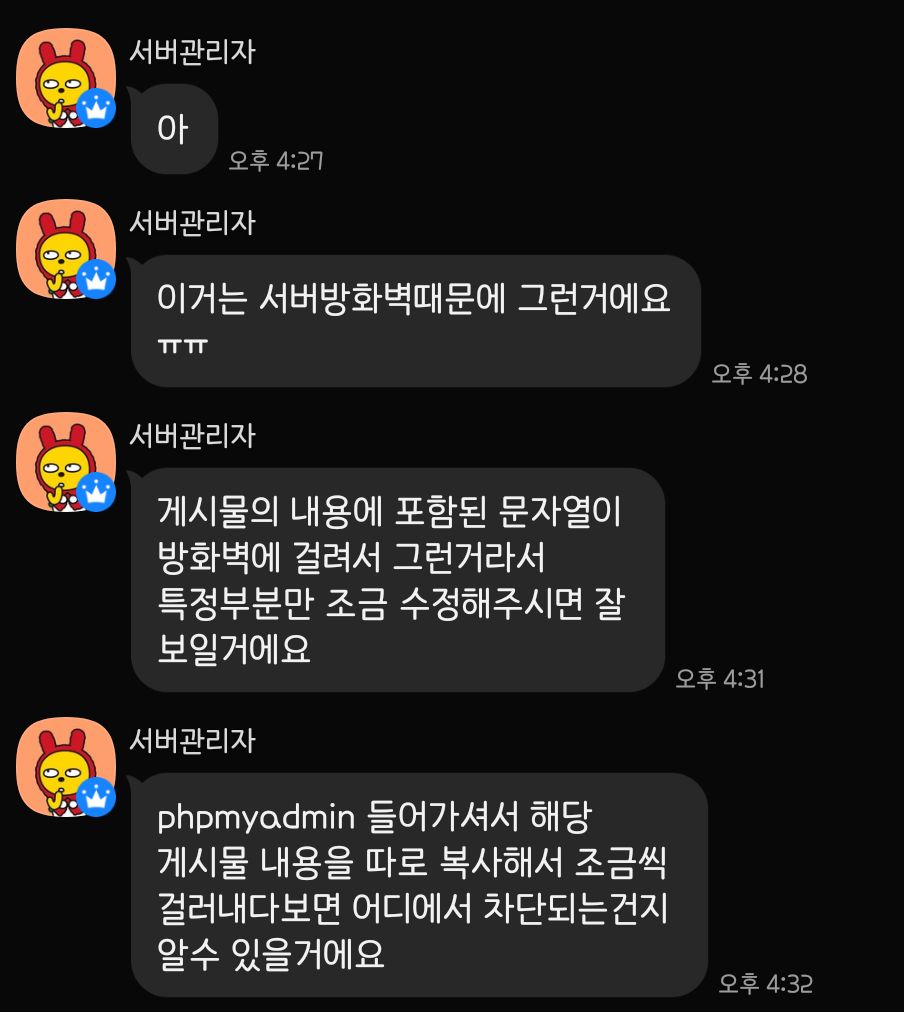Viewport: 904px width, 1012px height.
Task: Open sender avatar next to the phpmyadmin message
Action: 66,767
